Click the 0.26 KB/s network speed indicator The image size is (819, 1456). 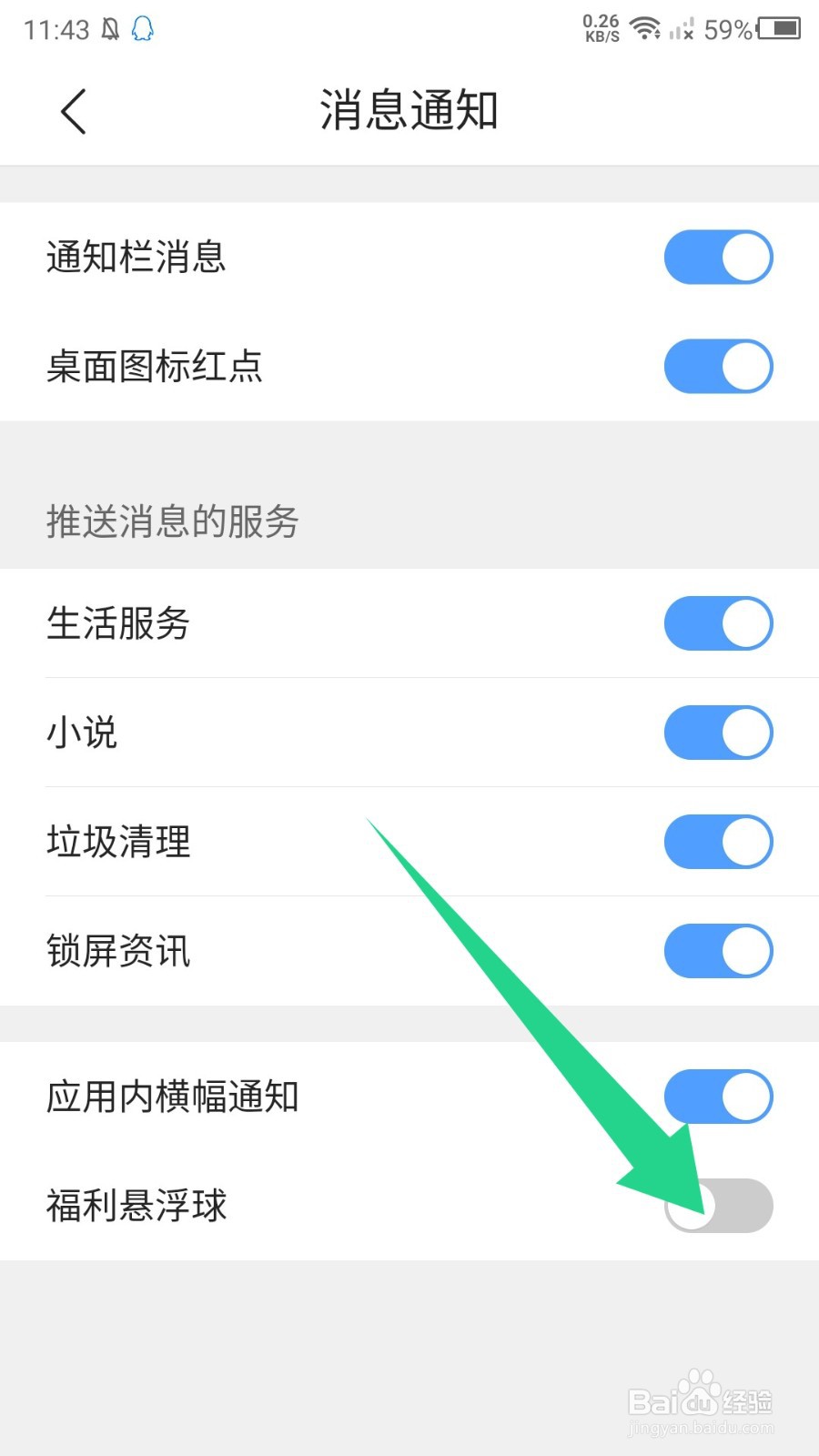click(600, 28)
